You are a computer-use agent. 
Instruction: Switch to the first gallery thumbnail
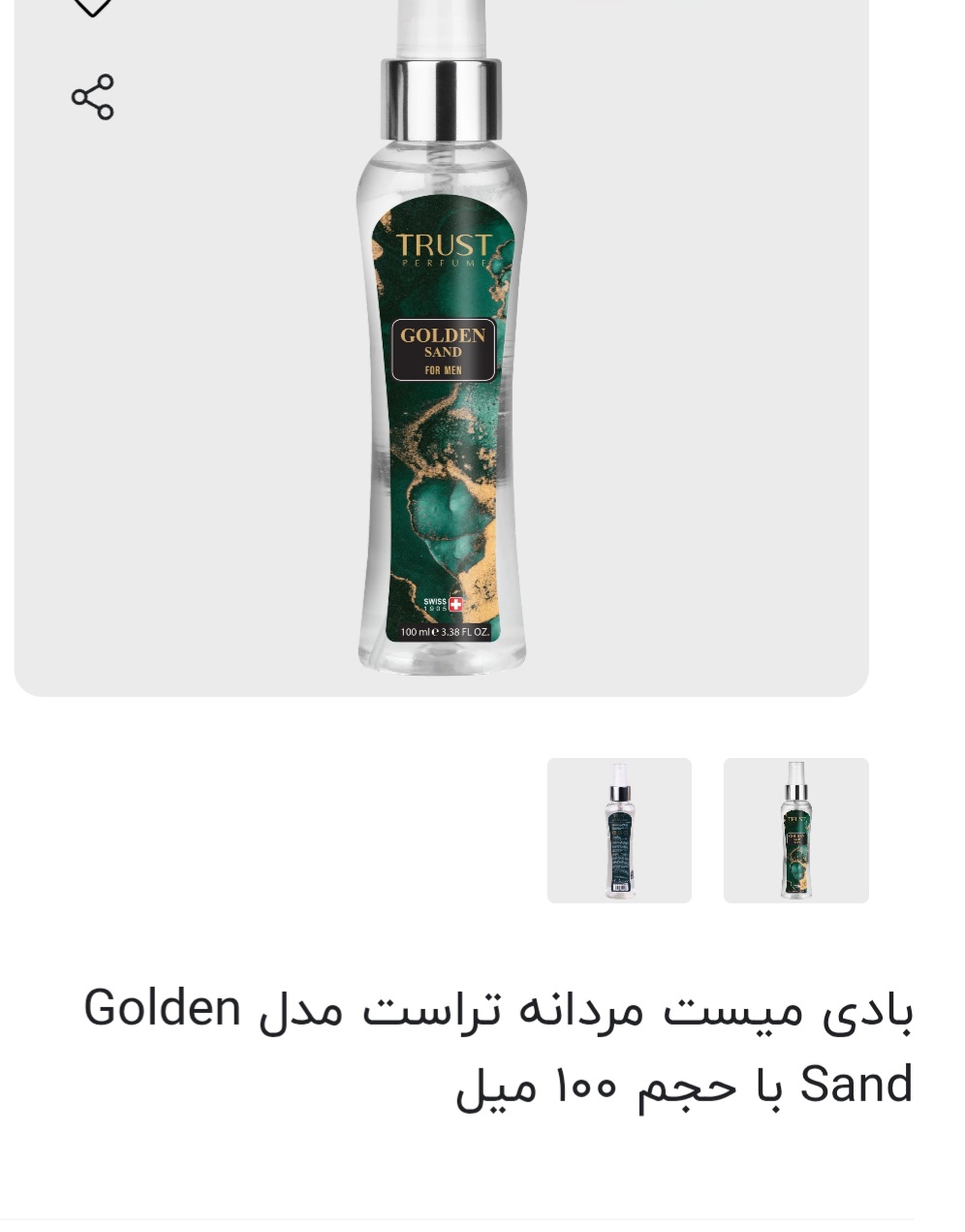619,830
